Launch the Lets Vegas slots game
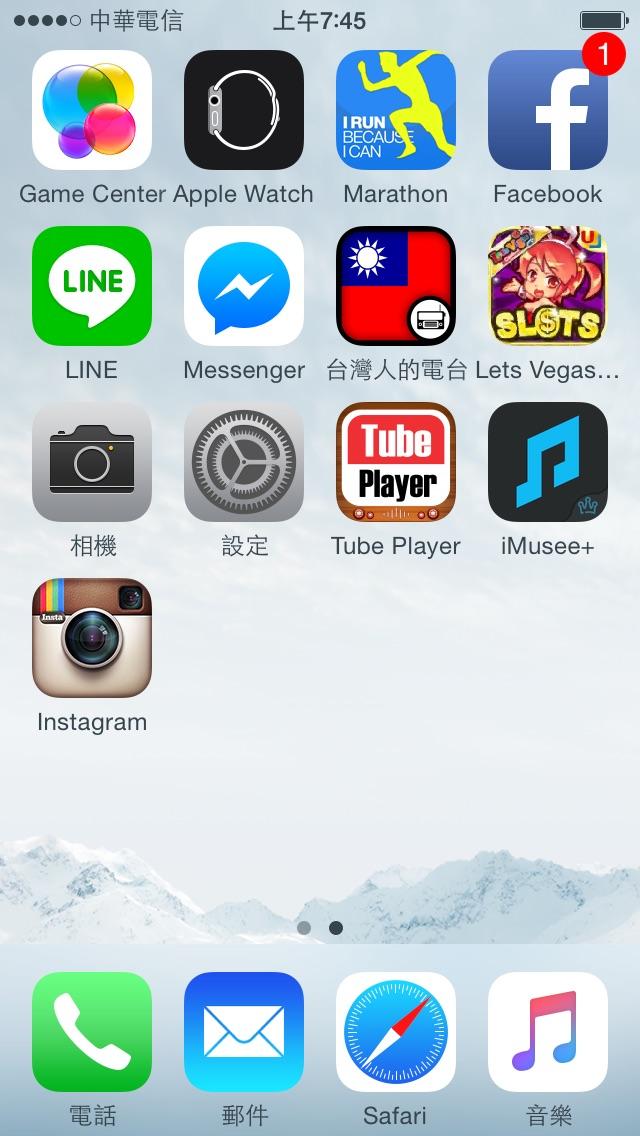The image size is (640, 1136). pyautogui.click(x=548, y=286)
